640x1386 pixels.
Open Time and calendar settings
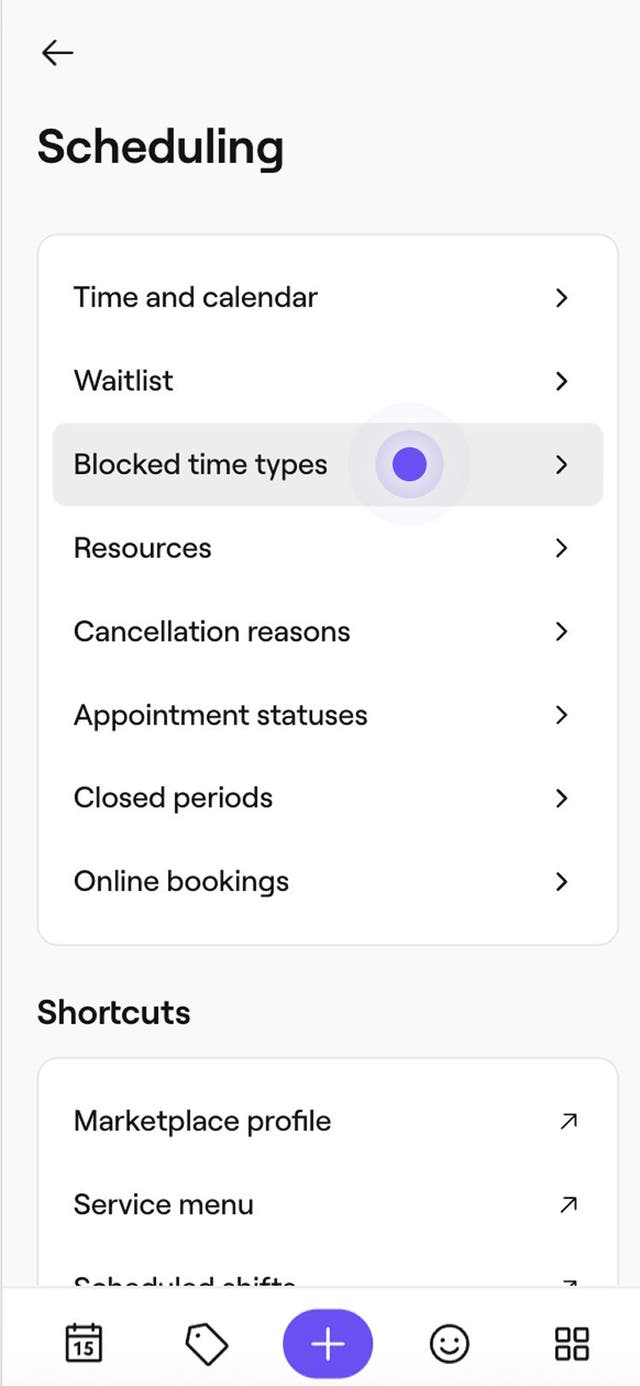point(328,297)
